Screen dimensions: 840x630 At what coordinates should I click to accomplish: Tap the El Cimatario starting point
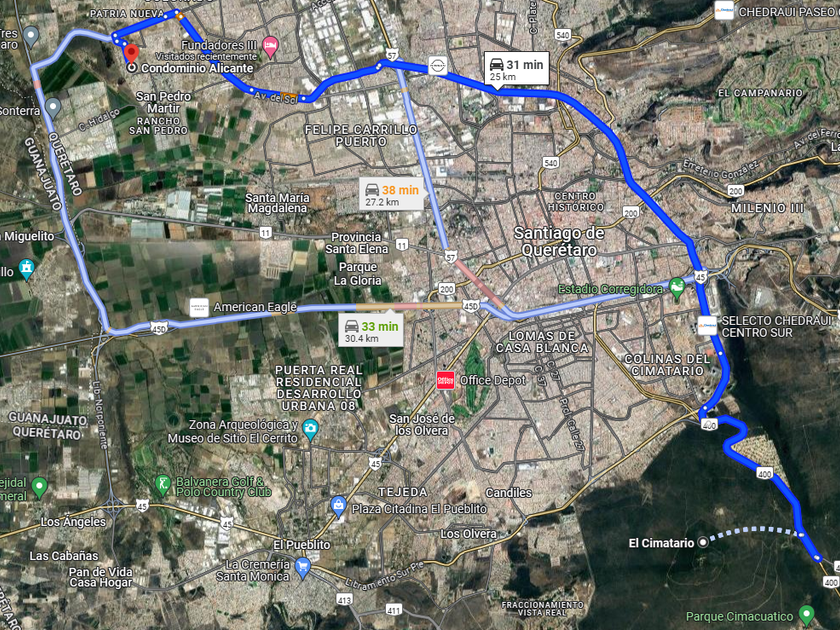(x=702, y=542)
